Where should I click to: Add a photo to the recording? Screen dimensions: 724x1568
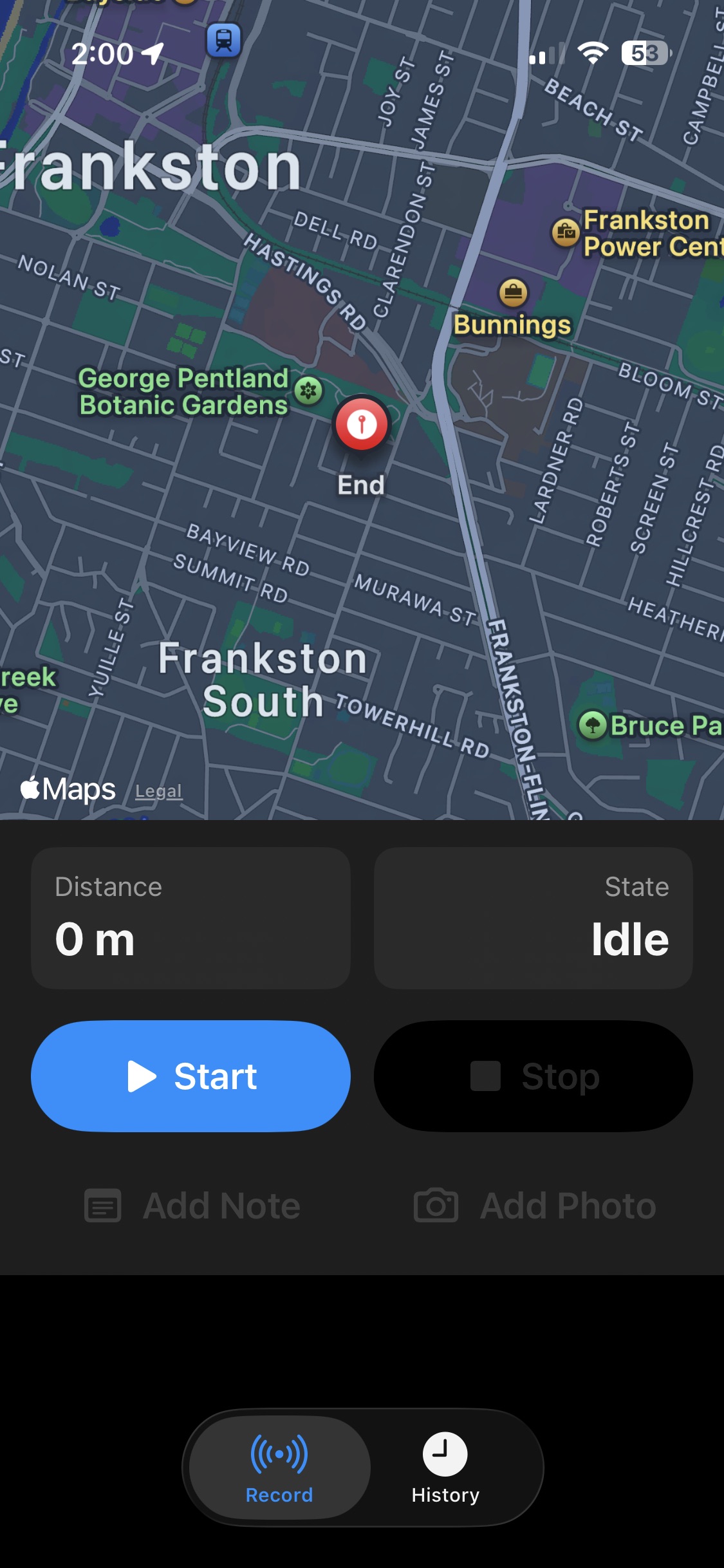pos(534,1206)
